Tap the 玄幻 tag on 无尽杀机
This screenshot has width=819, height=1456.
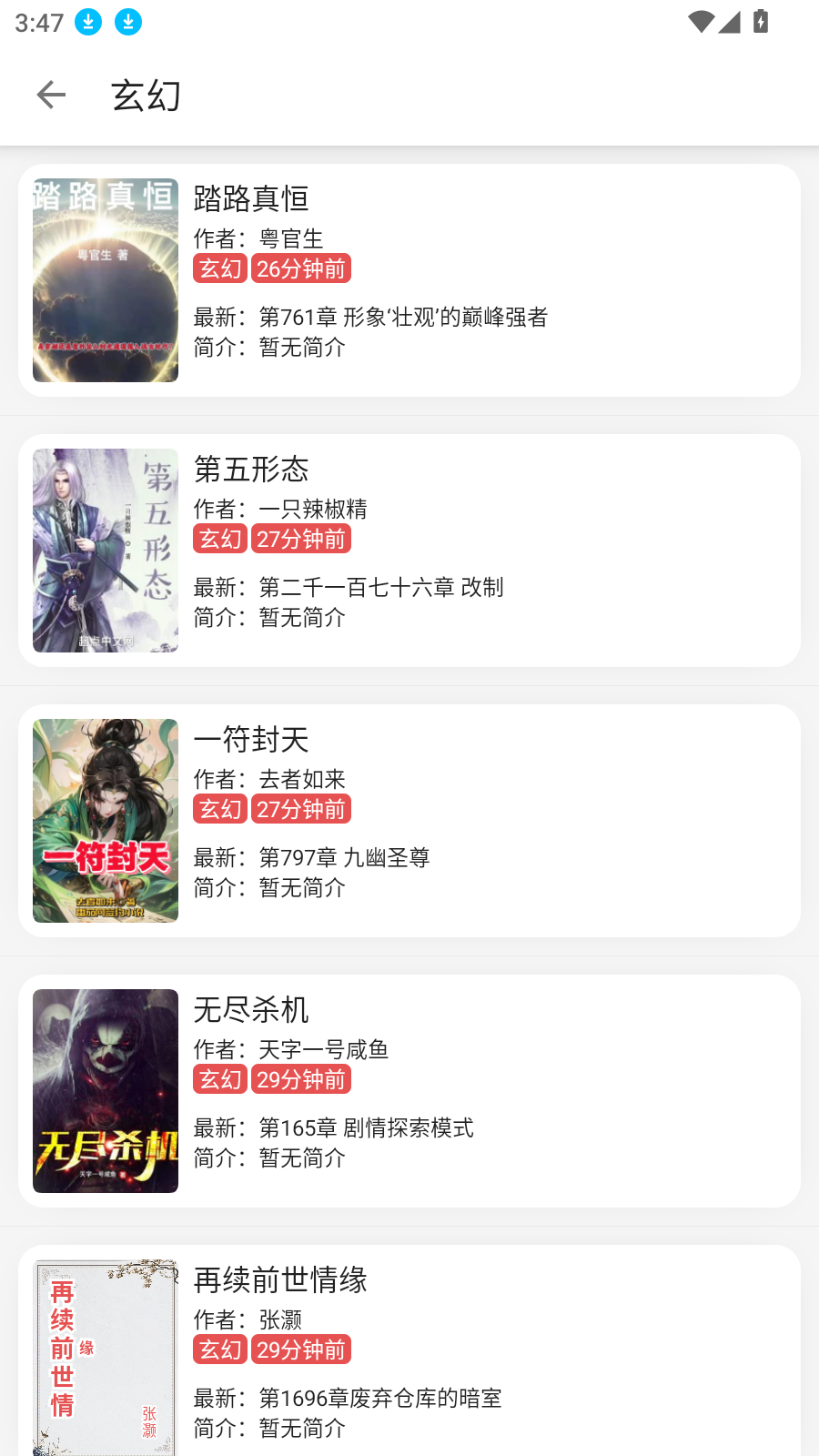click(219, 1078)
